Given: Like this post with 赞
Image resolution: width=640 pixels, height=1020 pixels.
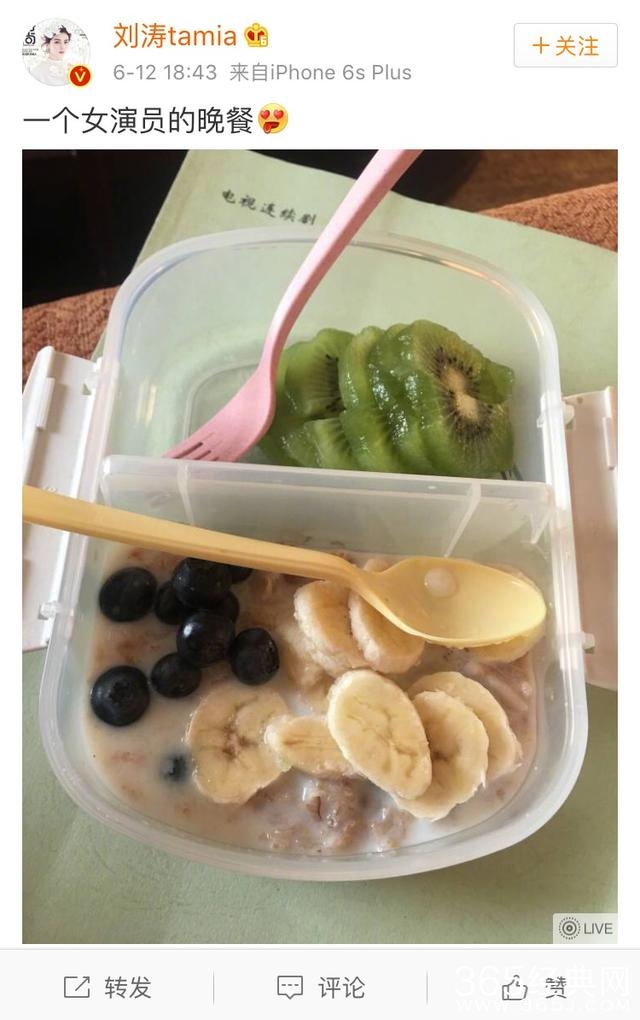Looking at the screenshot, I should [x=534, y=987].
